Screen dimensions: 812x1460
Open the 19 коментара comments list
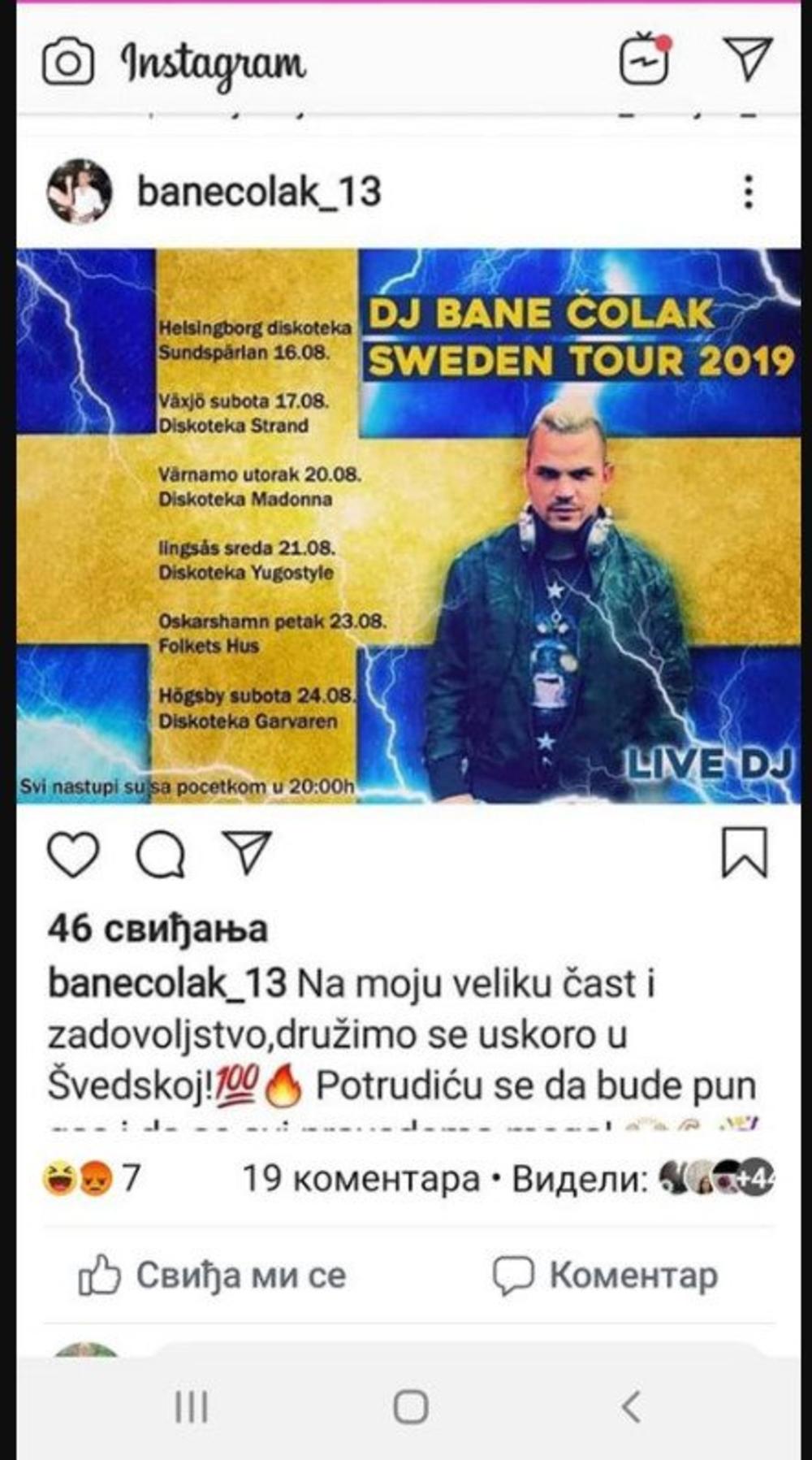click(x=361, y=1178)
